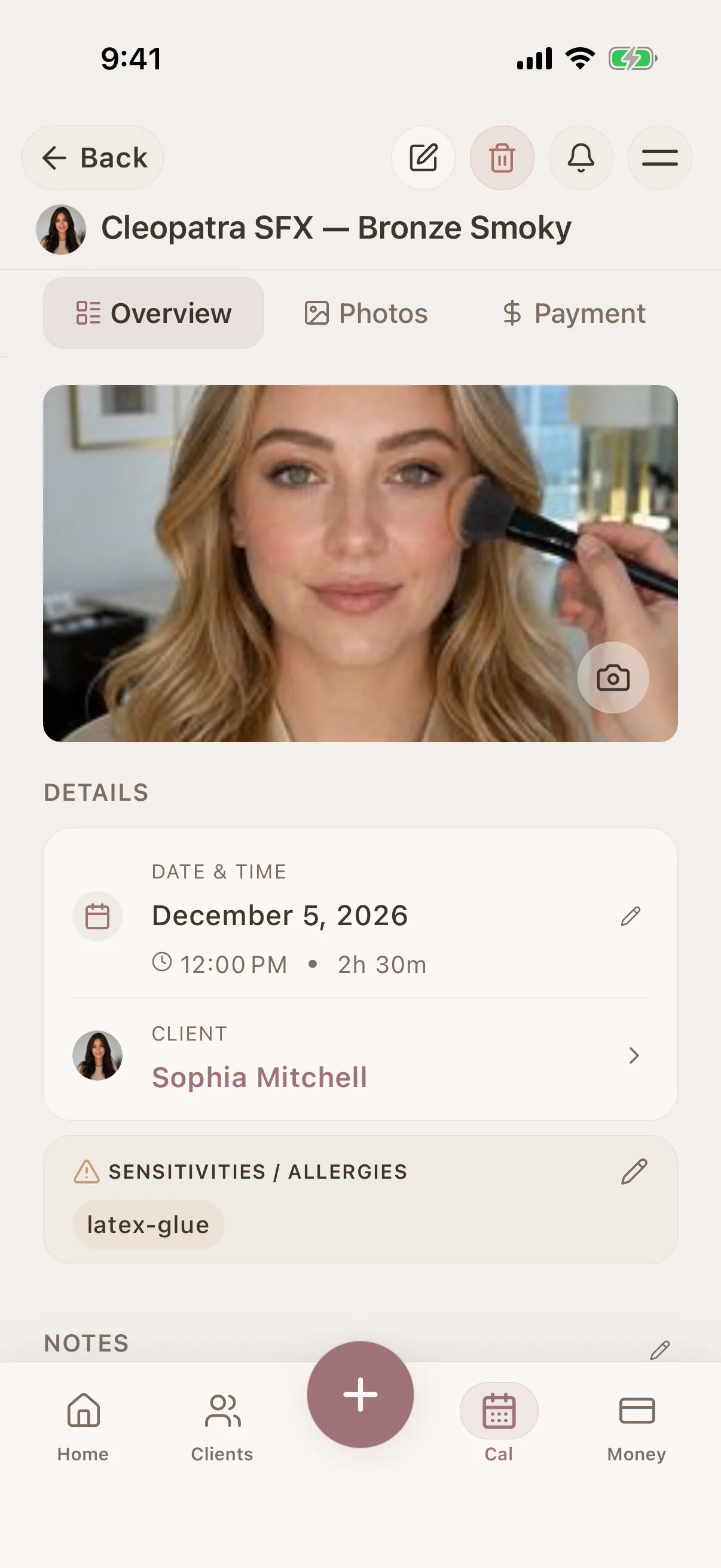This screenshot has width=721, height=1568.
Task: Edit the date and time of December 5, 2026
Action: pos(631,916)
